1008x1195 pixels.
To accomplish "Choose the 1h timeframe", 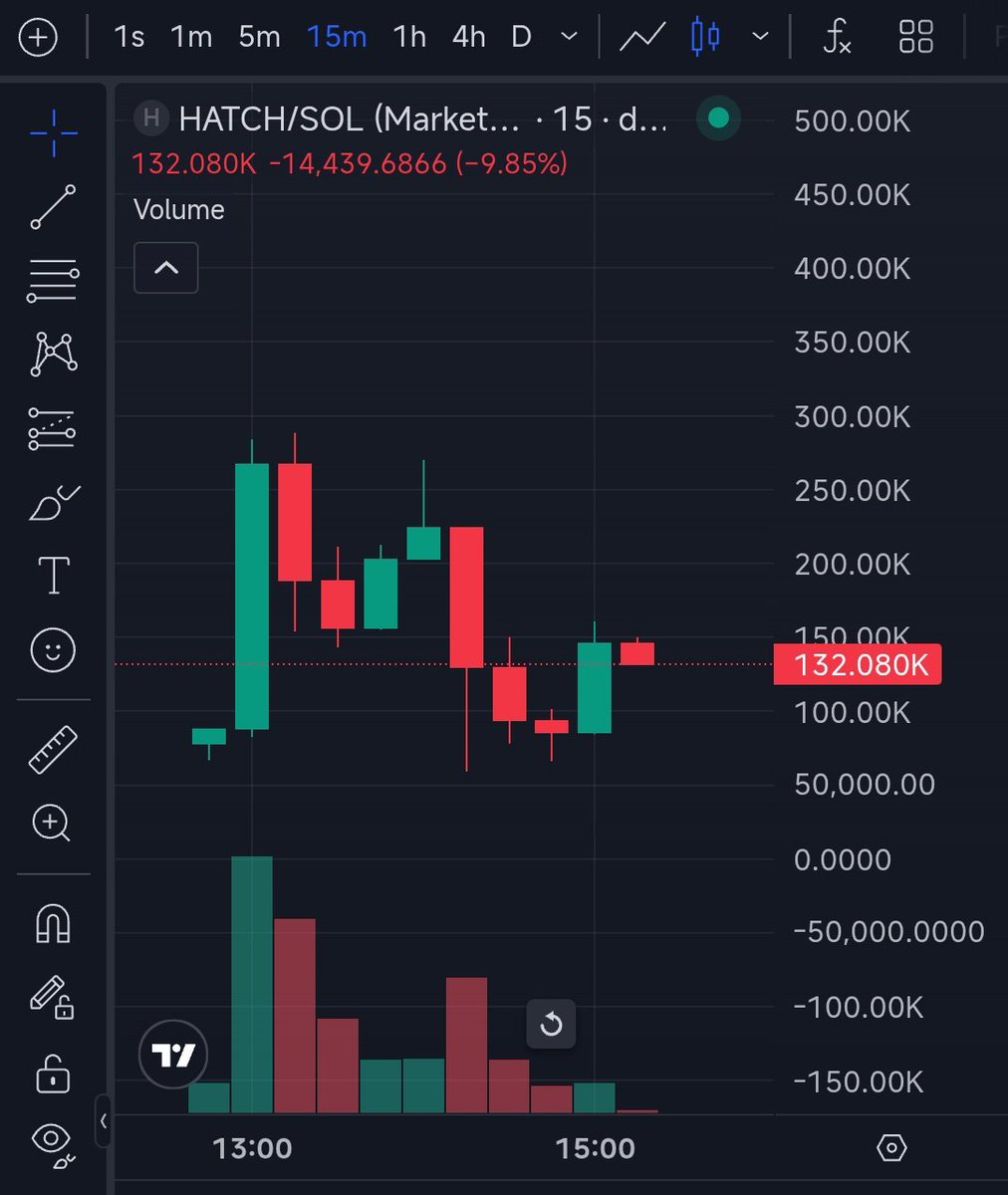I will coord(409,38).
